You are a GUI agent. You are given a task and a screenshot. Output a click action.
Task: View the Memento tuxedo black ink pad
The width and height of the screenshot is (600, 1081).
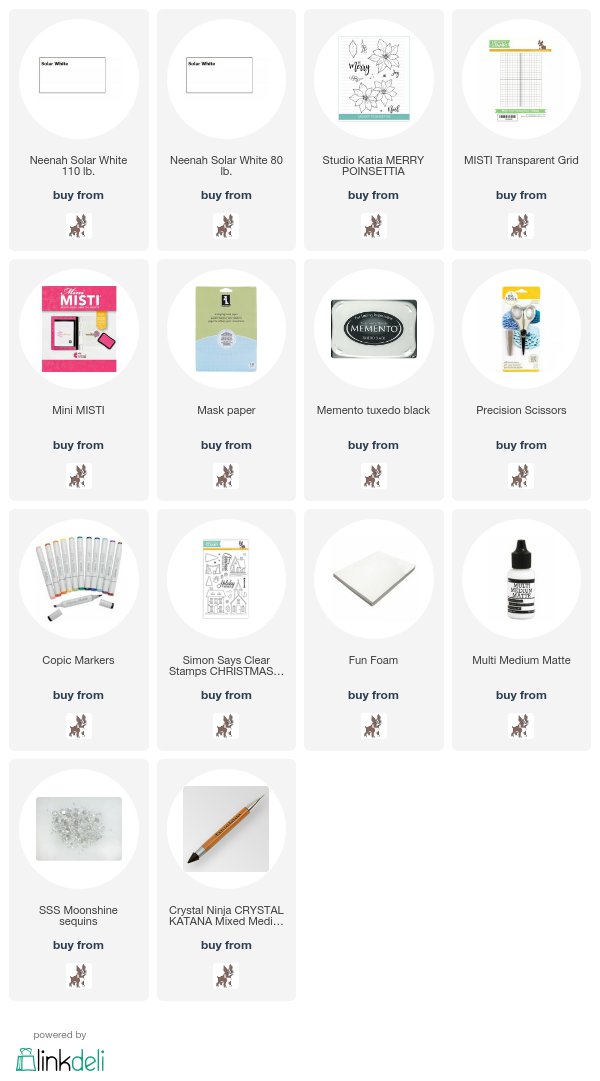pyautogui.click(x=373, y=329)
